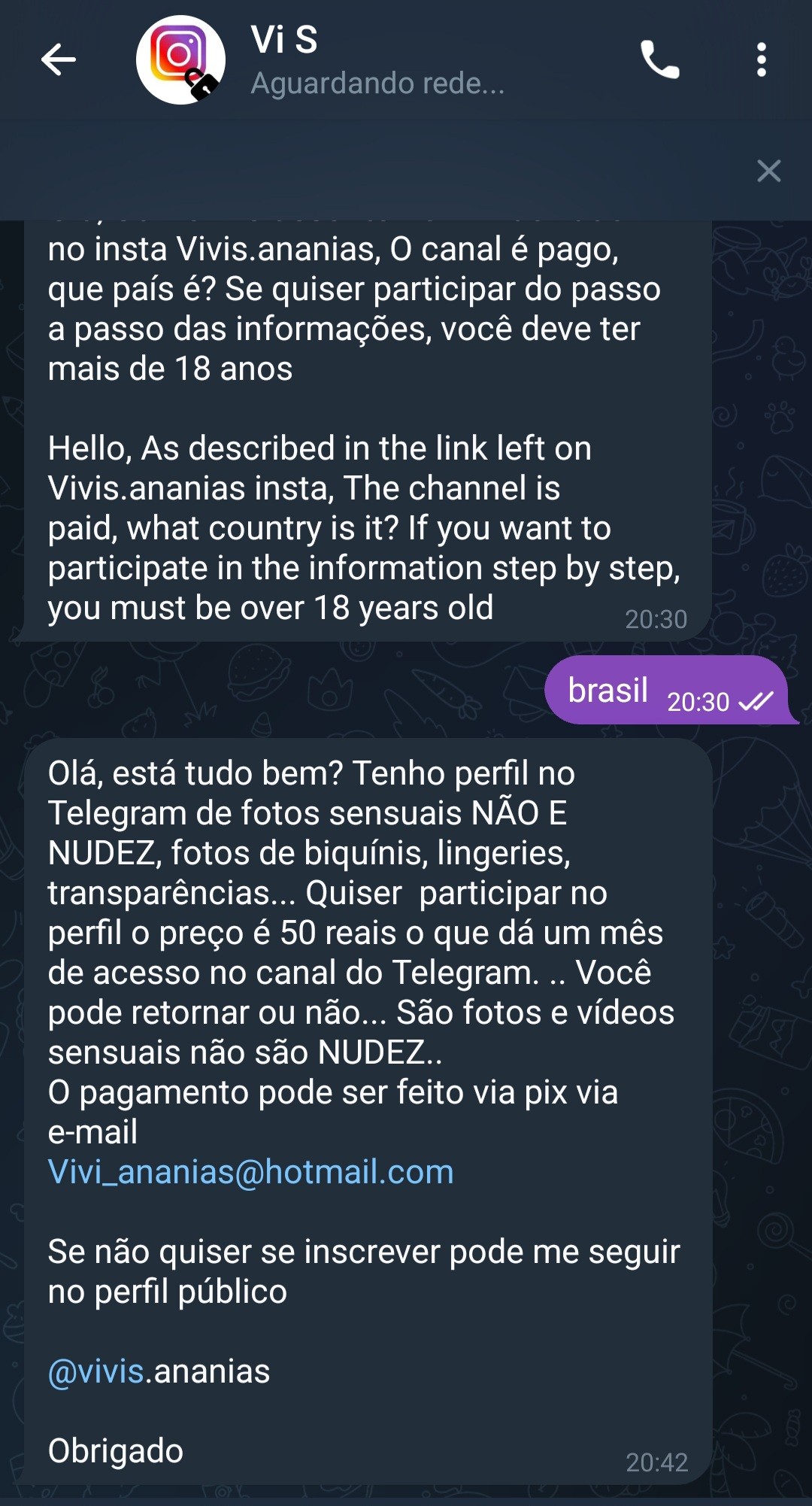Open Vi S contact info from name

coord(284,40)
